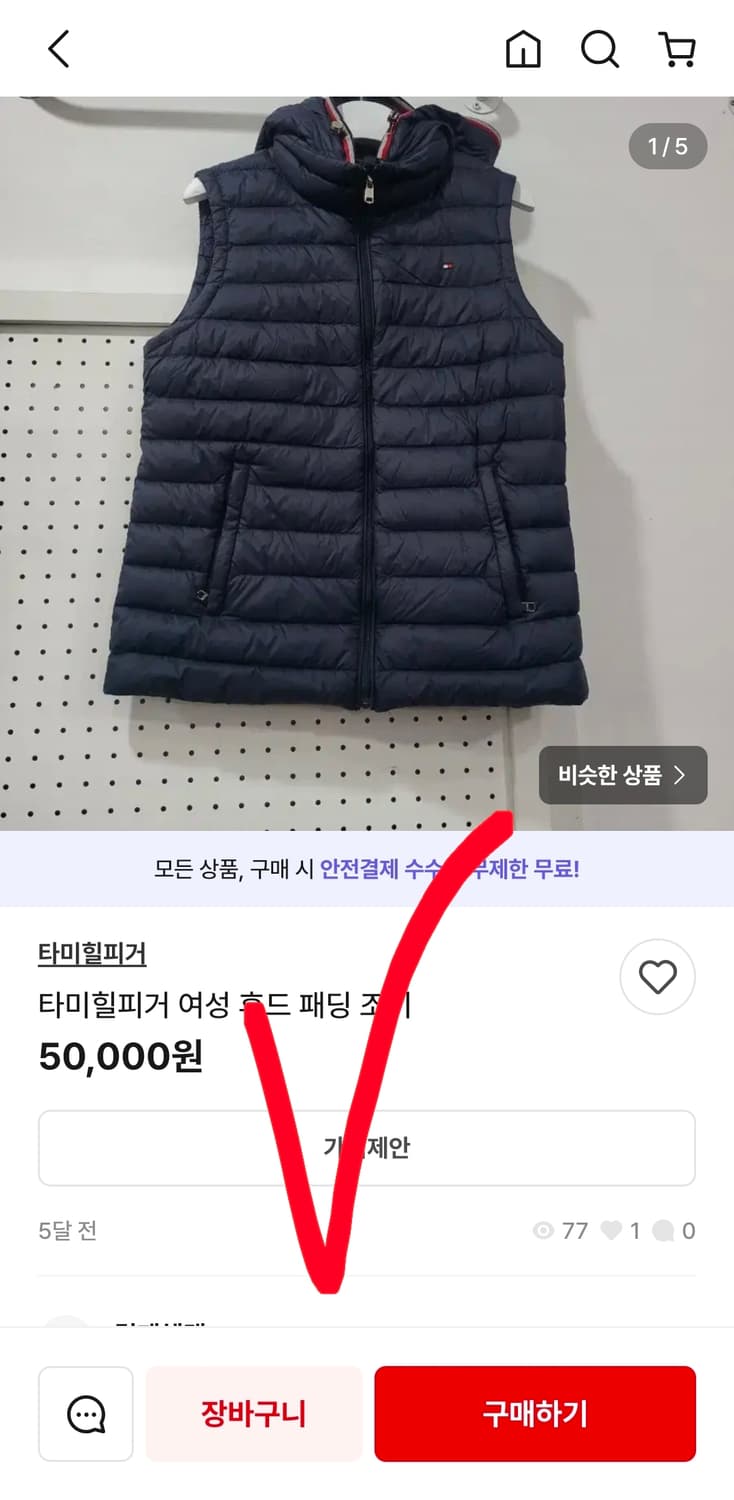Expand 비슷한 상품 similar products list

click(x=623, y=775)
